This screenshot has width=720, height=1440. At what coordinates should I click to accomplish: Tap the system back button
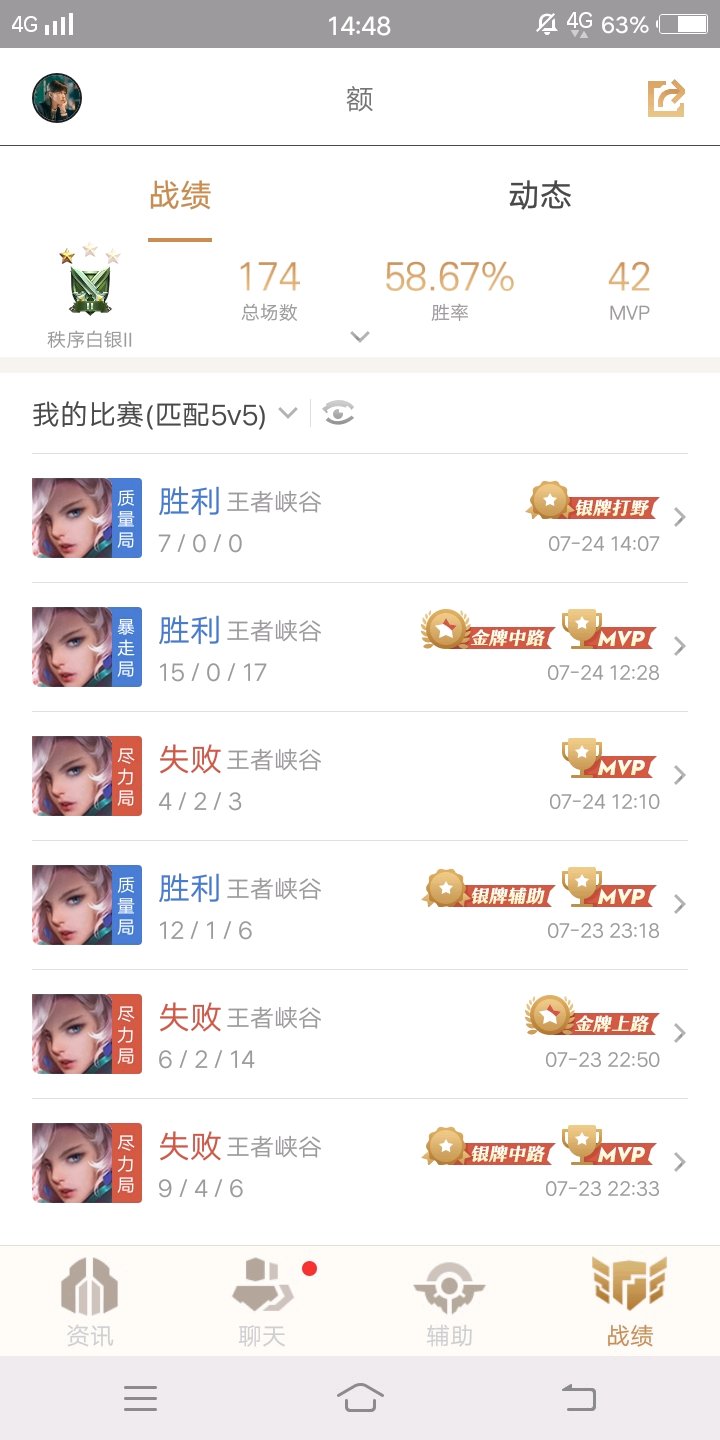(x=579, y=1397)
